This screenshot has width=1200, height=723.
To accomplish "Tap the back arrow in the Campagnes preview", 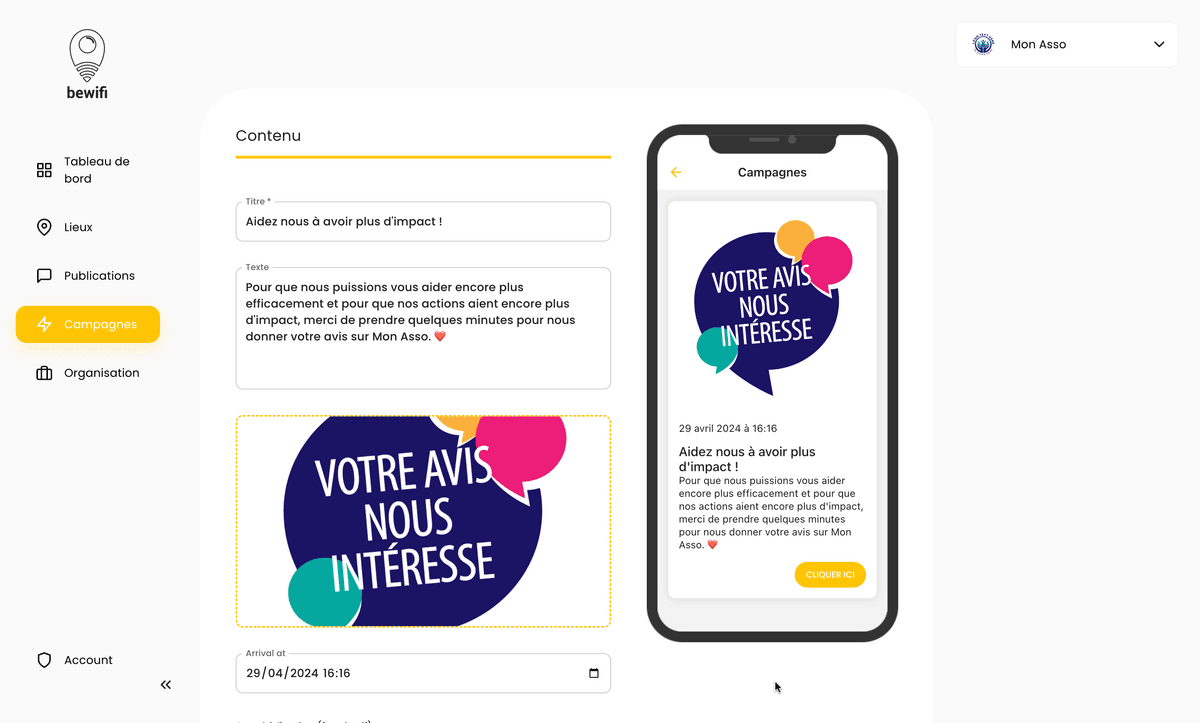I will click(676, 172).
